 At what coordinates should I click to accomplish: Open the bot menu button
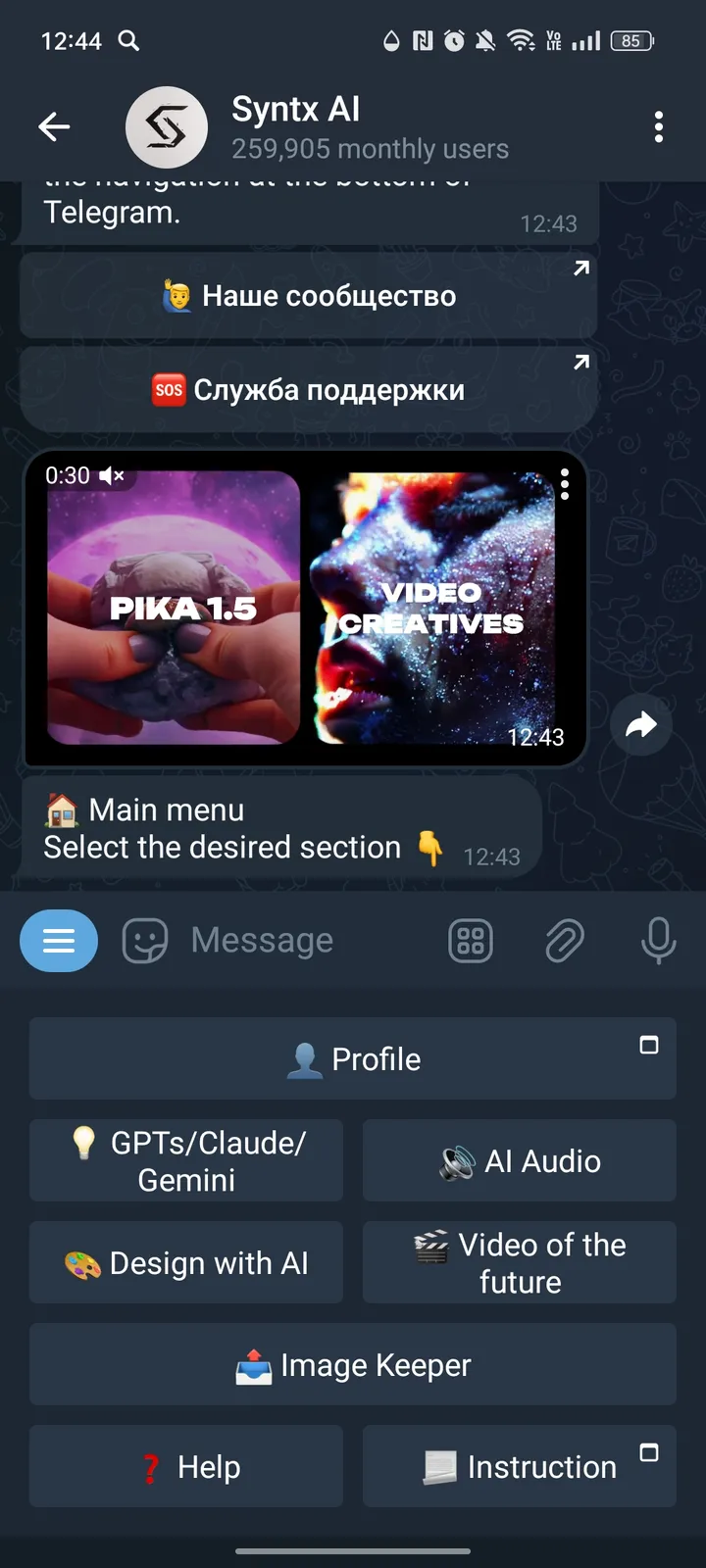tap(59, 941)
